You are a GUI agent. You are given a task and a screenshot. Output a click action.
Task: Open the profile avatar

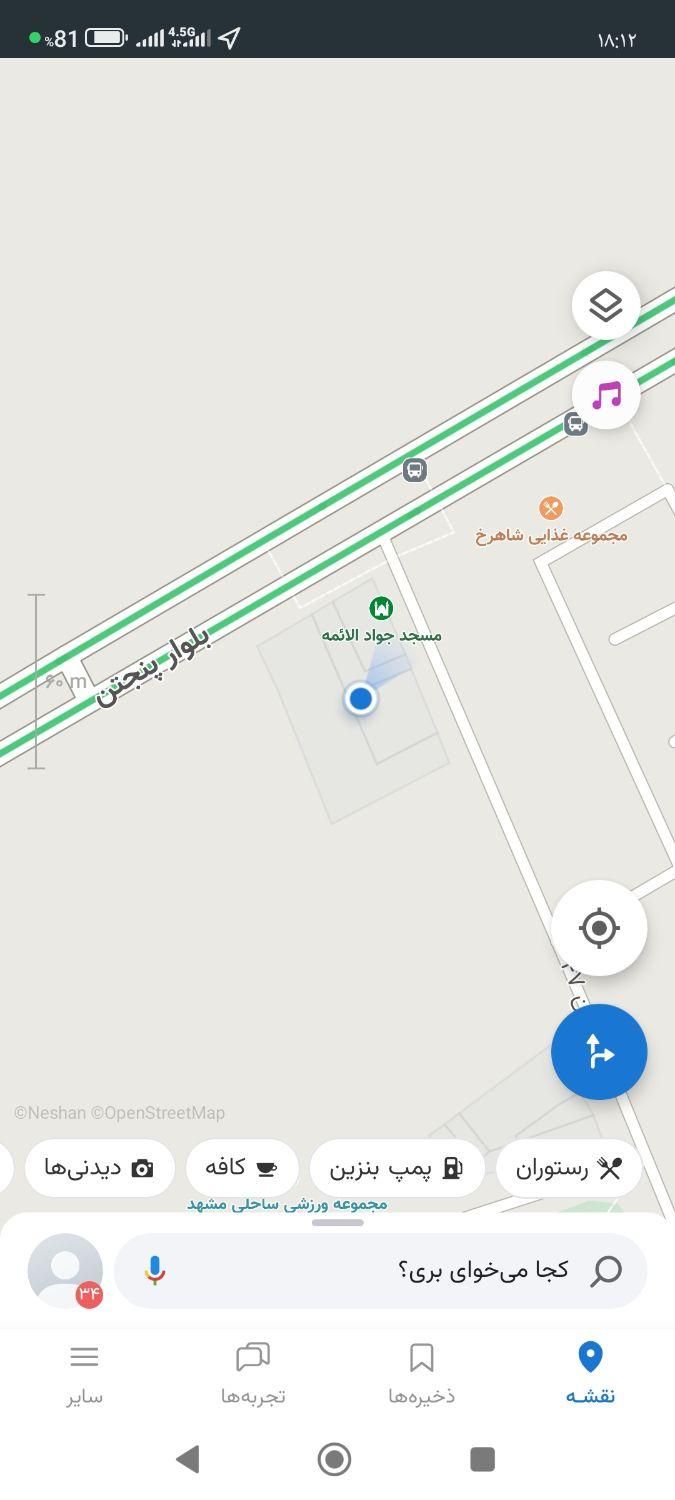(x=65, y=1270)
